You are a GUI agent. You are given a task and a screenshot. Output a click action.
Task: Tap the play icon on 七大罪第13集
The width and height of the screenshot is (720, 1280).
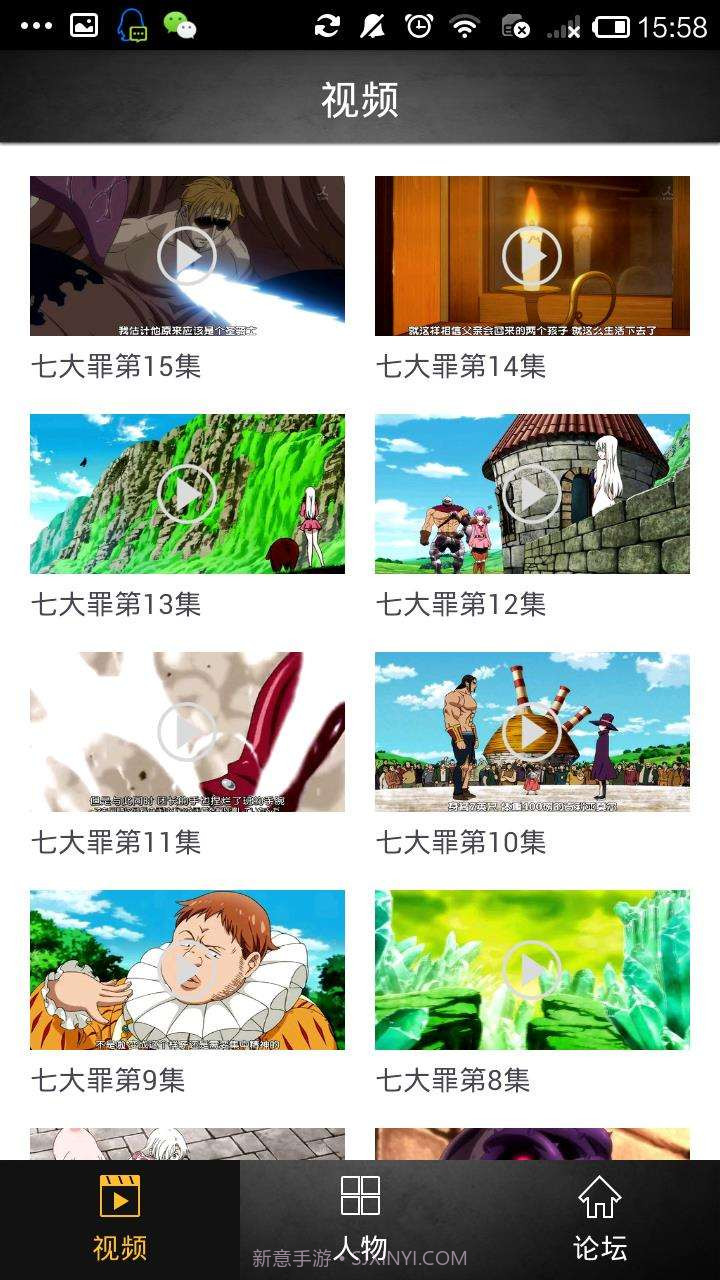pyautogui.click(x=188, y=493)
